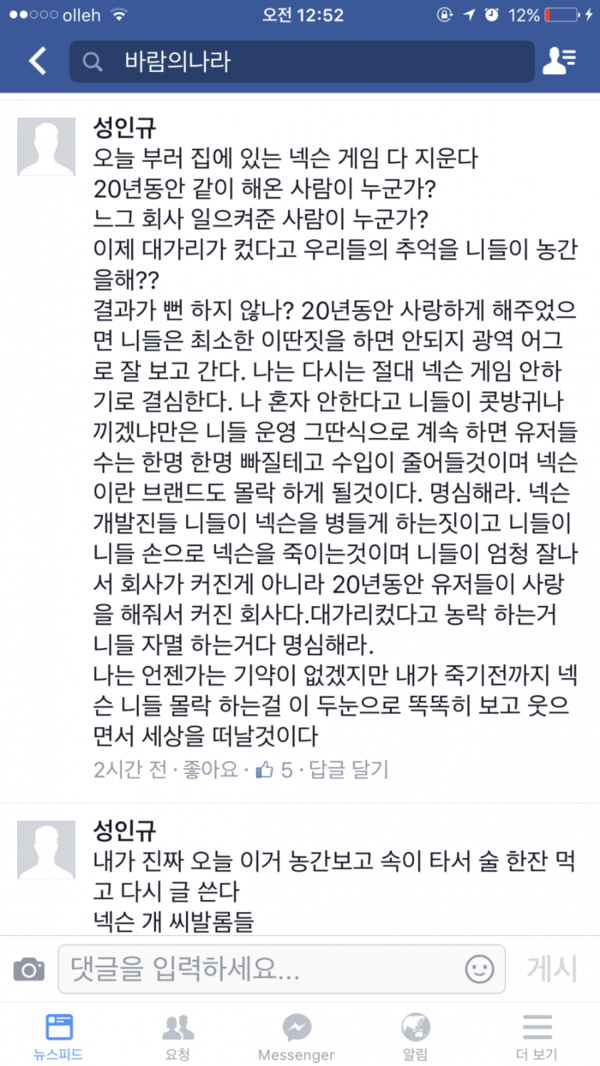Reply to the first comment with 답글 달기

348,769
